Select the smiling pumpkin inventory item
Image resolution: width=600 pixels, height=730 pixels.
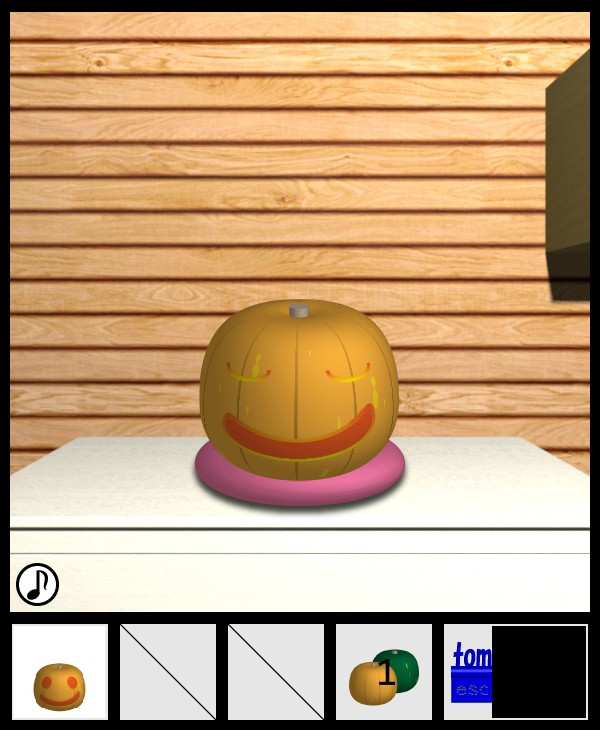tap(60, 672)
